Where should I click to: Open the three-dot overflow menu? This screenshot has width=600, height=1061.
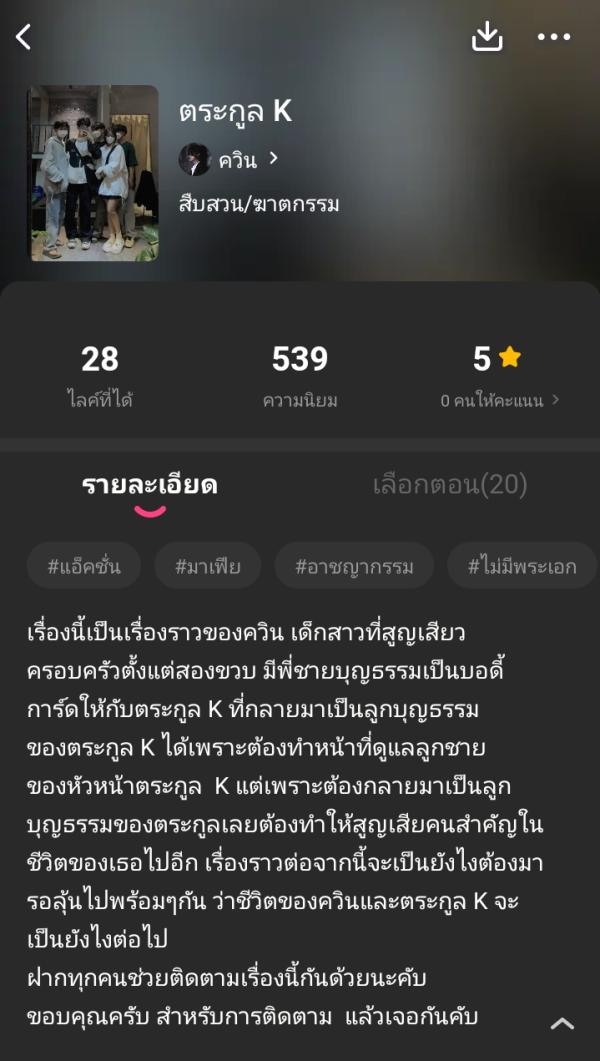tap(553, 37)
